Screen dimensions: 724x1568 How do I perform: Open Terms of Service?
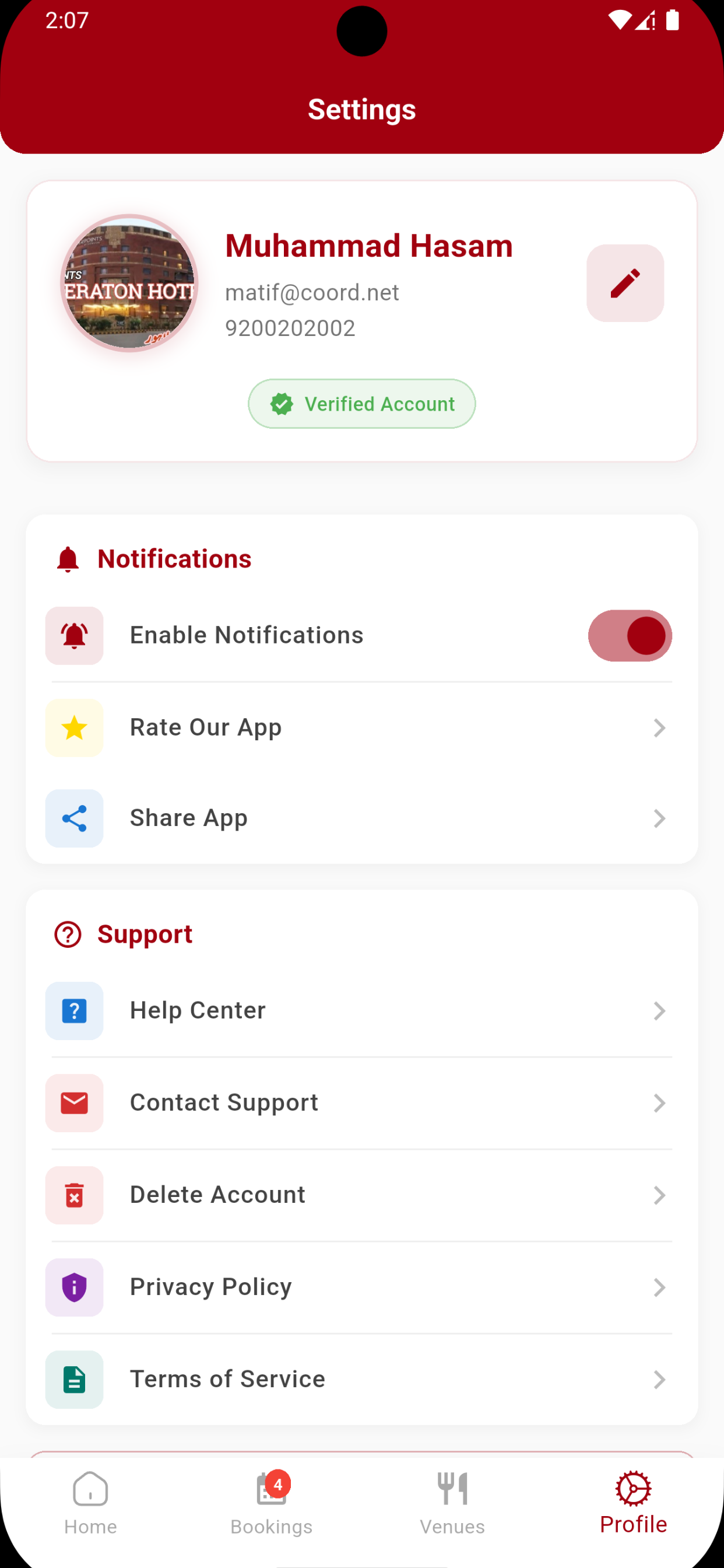[x=362, y=1380]
